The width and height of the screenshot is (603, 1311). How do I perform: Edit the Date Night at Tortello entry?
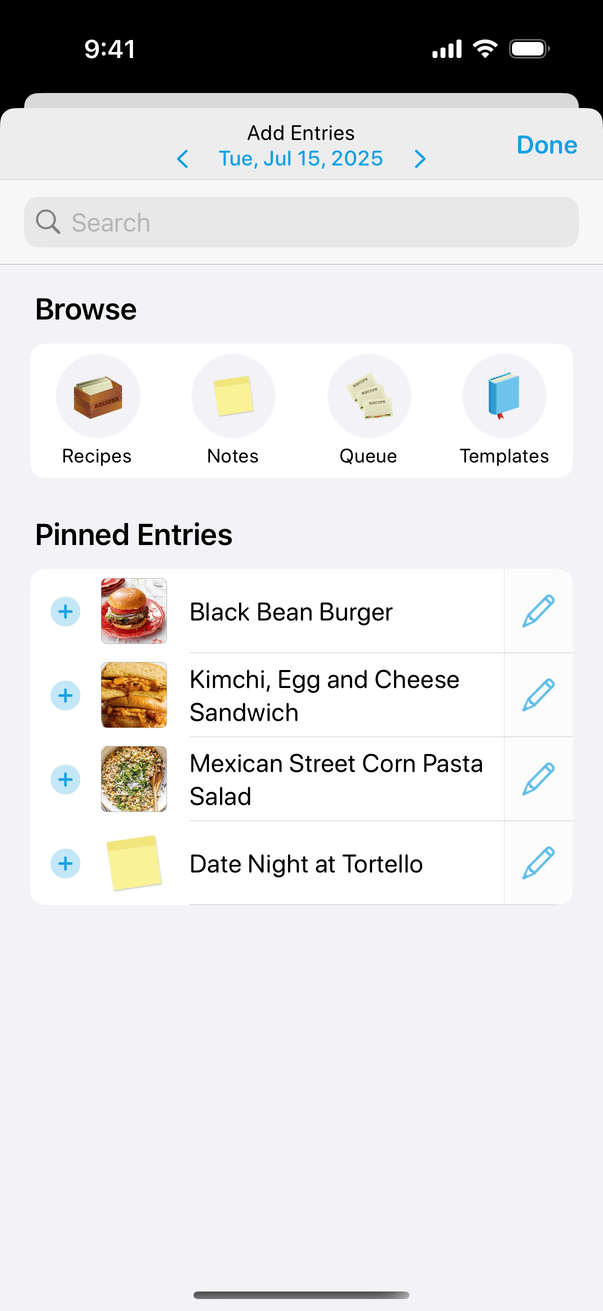538,863
